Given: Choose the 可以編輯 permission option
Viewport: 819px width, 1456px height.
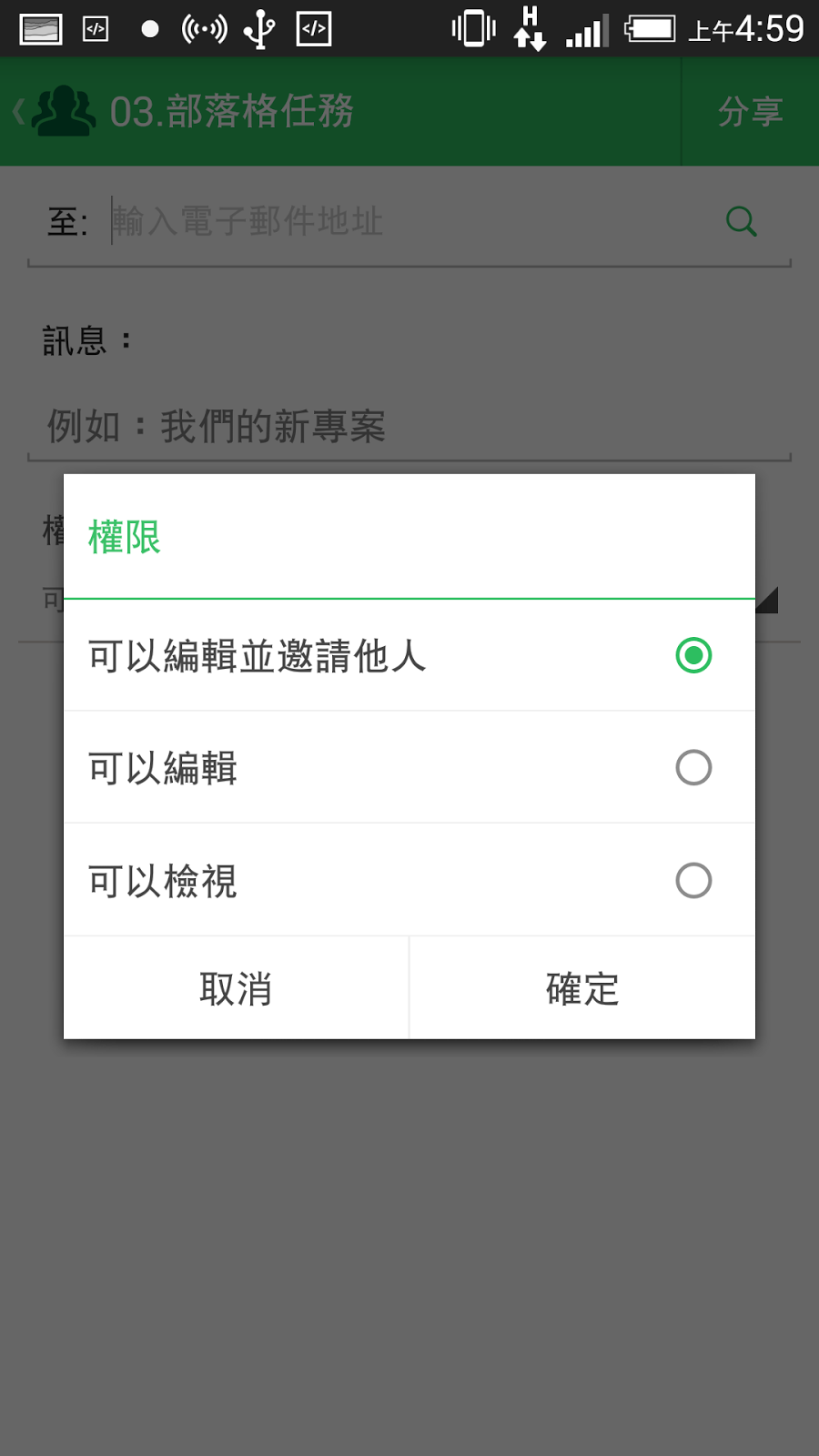Looking at the screenshot, I should click(409, 767).
